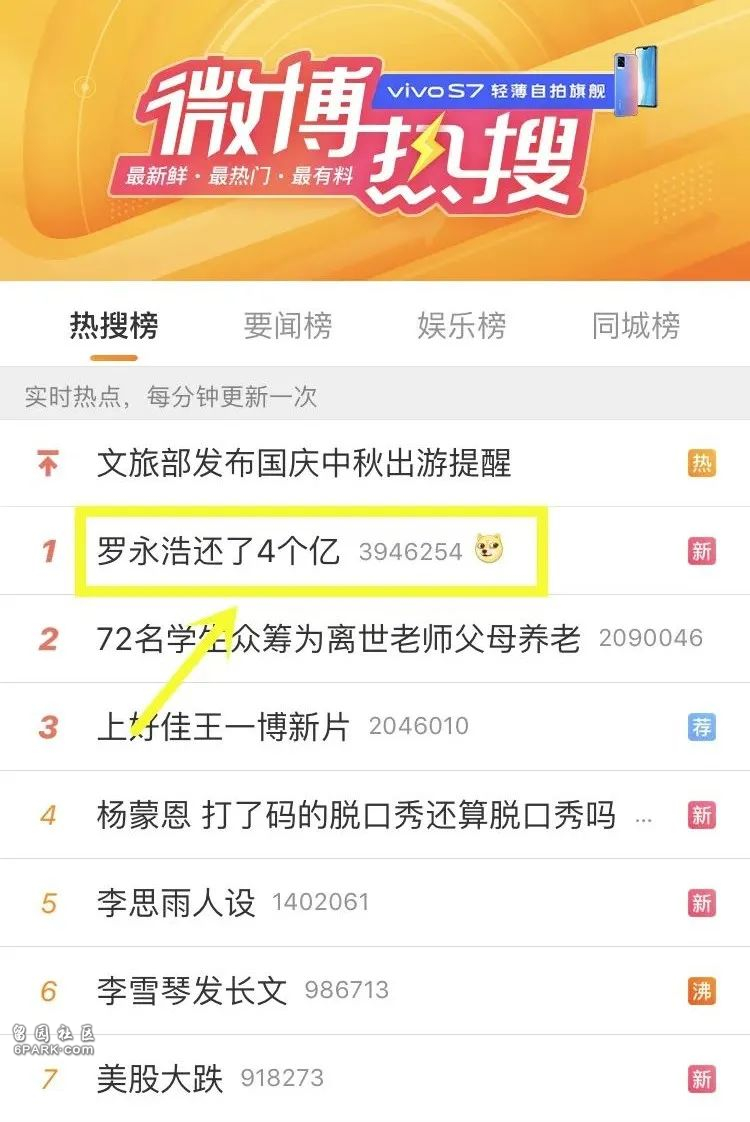Open topic 上好佳王一博新片
Image resolution: width=750 pixels, height=1122 pixels.
[223, 727]
